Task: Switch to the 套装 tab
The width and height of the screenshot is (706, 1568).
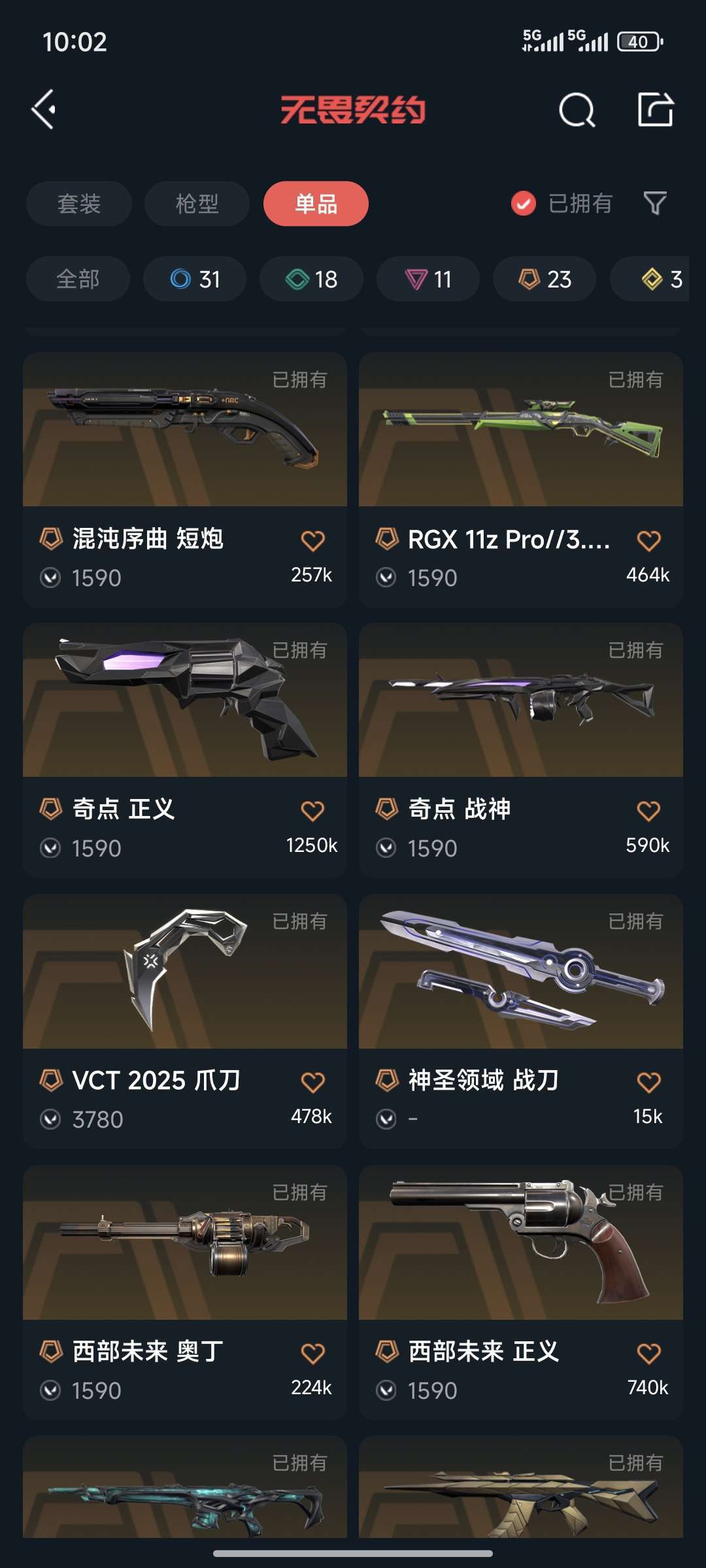Action: (79, 204)
